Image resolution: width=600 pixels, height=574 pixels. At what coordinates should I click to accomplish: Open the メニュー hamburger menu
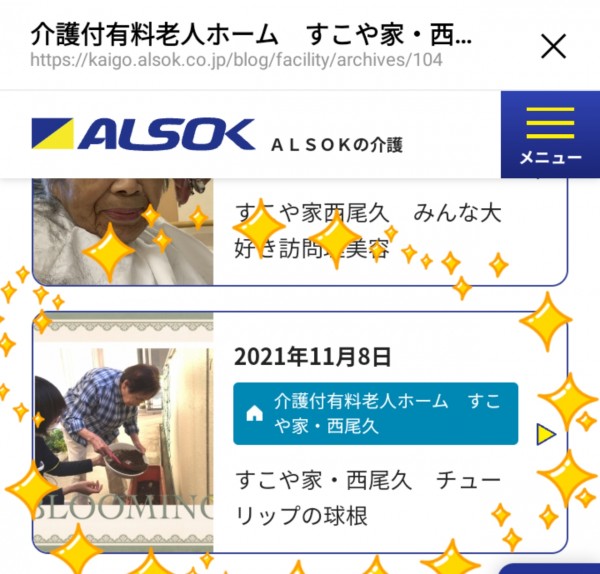tap(549, 134)
